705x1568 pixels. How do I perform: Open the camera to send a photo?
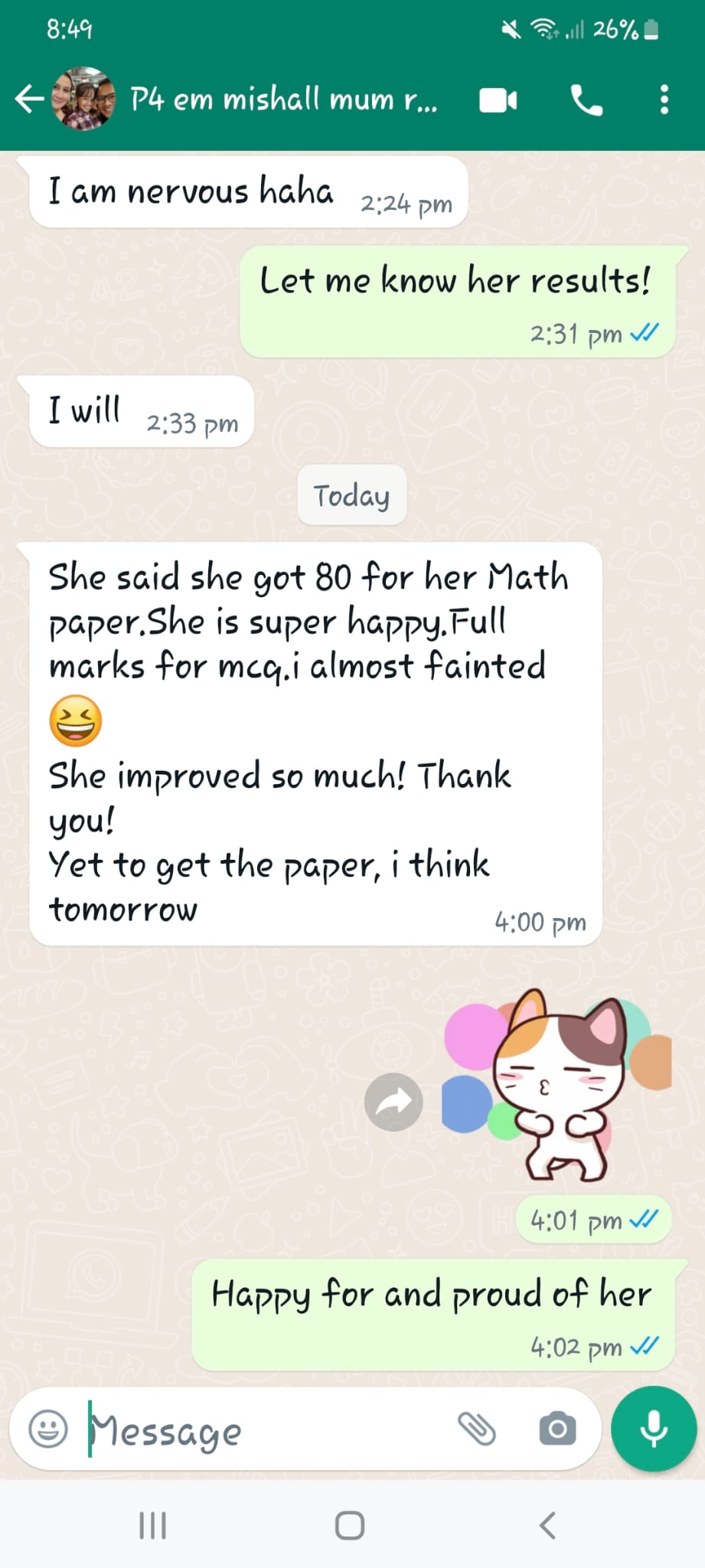click(557, 1429)
